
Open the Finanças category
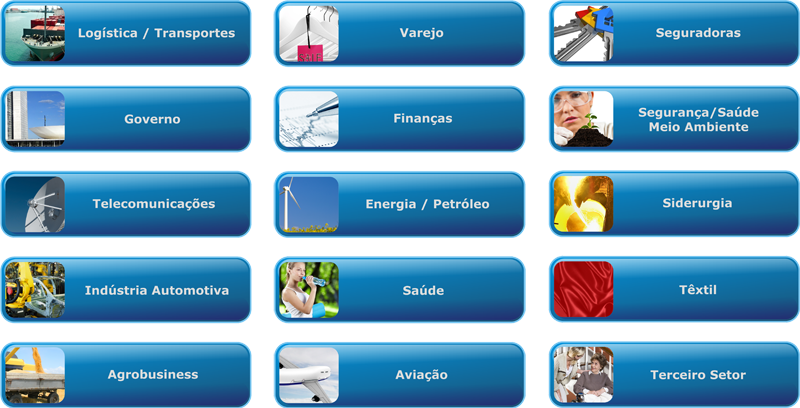point(422,118)
